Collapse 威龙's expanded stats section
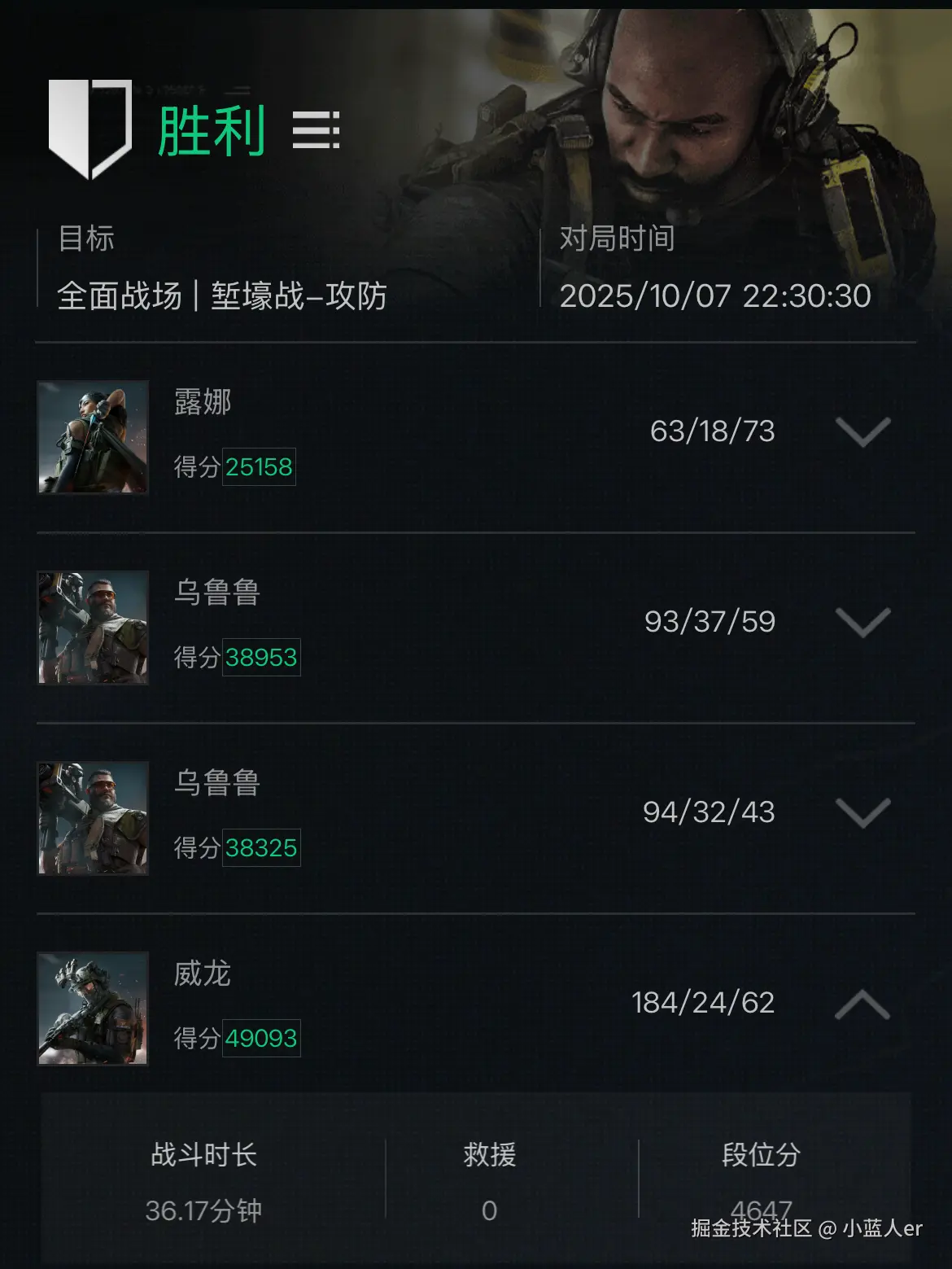 tap(864, 1004)
